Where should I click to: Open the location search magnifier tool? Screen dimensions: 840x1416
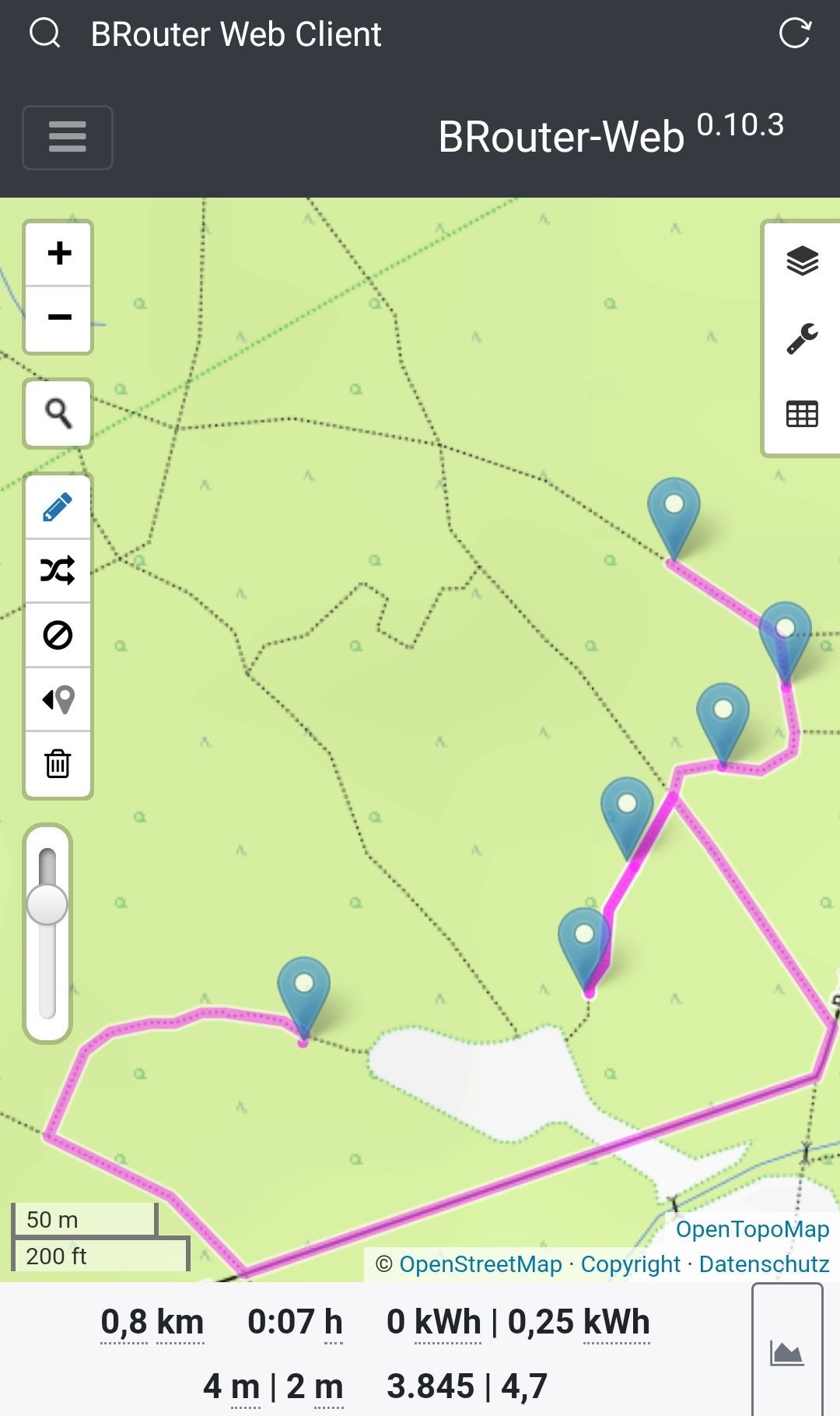pyautogui.click(x=59, y=413)
